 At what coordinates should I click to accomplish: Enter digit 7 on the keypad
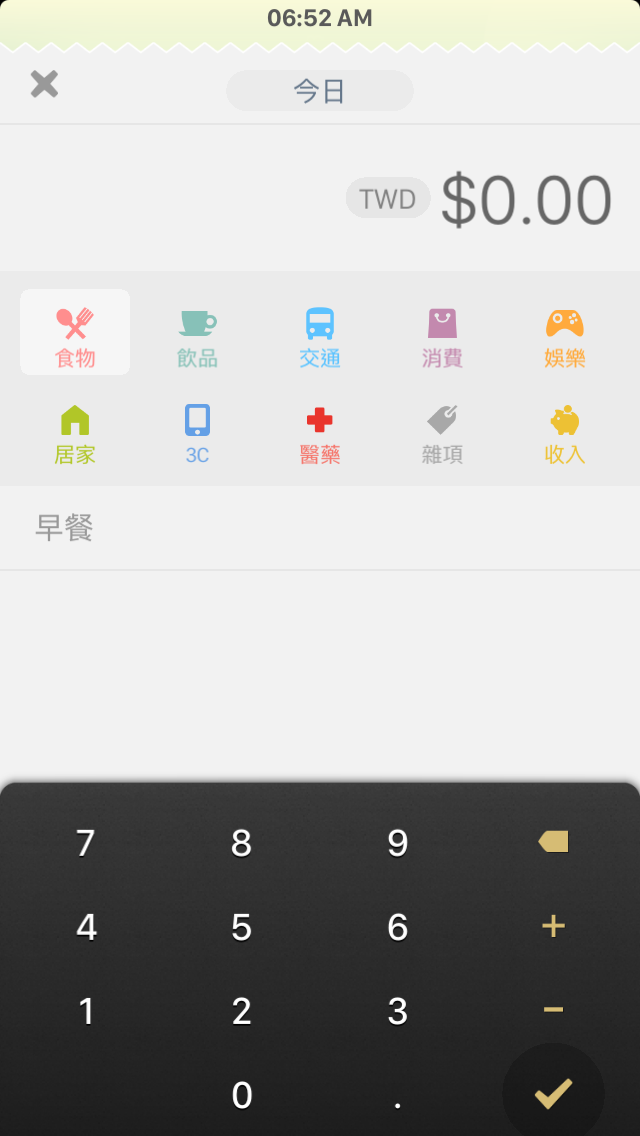click(86, 843)
